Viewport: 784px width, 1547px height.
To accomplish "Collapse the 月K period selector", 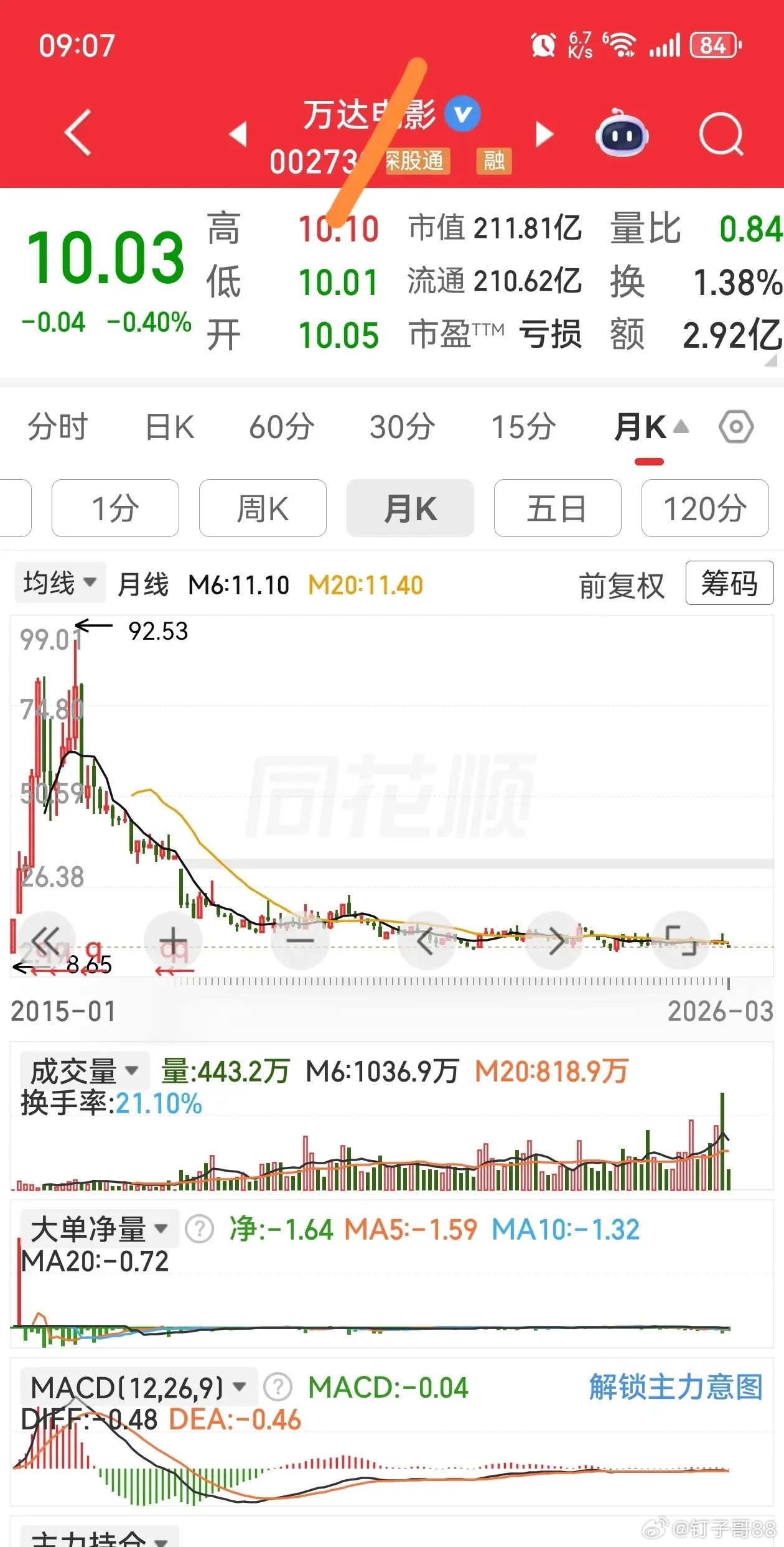I will coord(681,426).
